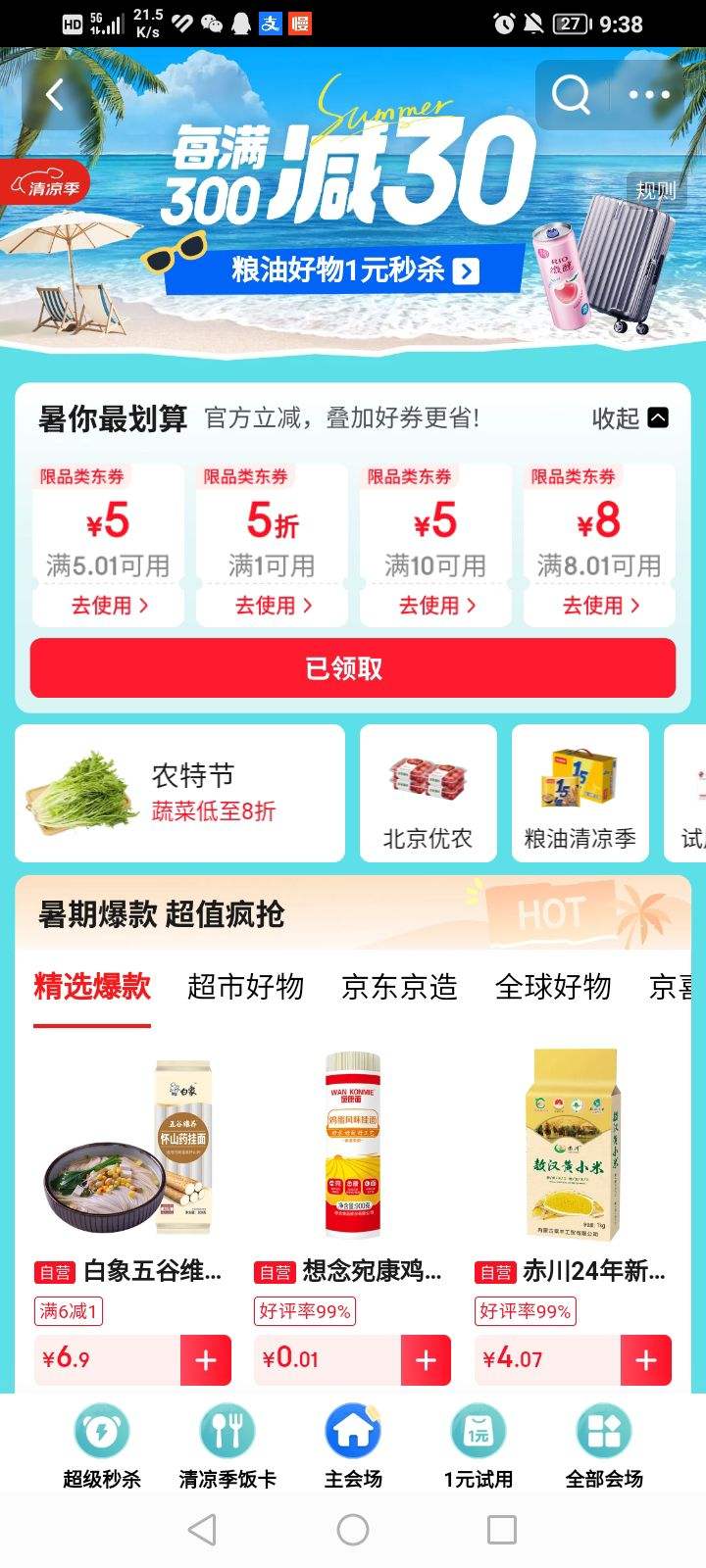
Task: Select the 京东京造 tab
Action: tap(399, 987)
